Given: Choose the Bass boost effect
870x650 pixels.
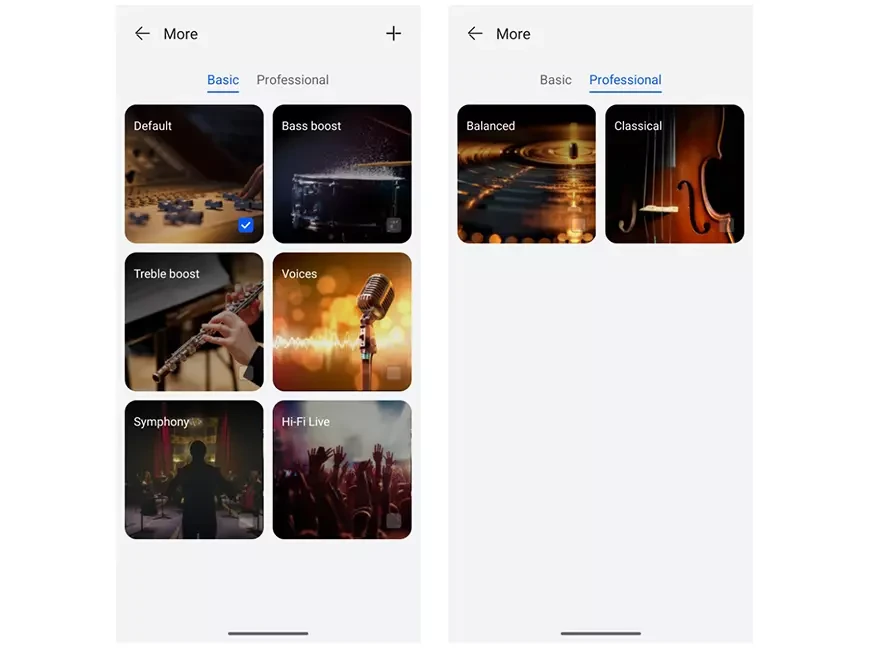Looking at the screenshot, I should (342, 174).
